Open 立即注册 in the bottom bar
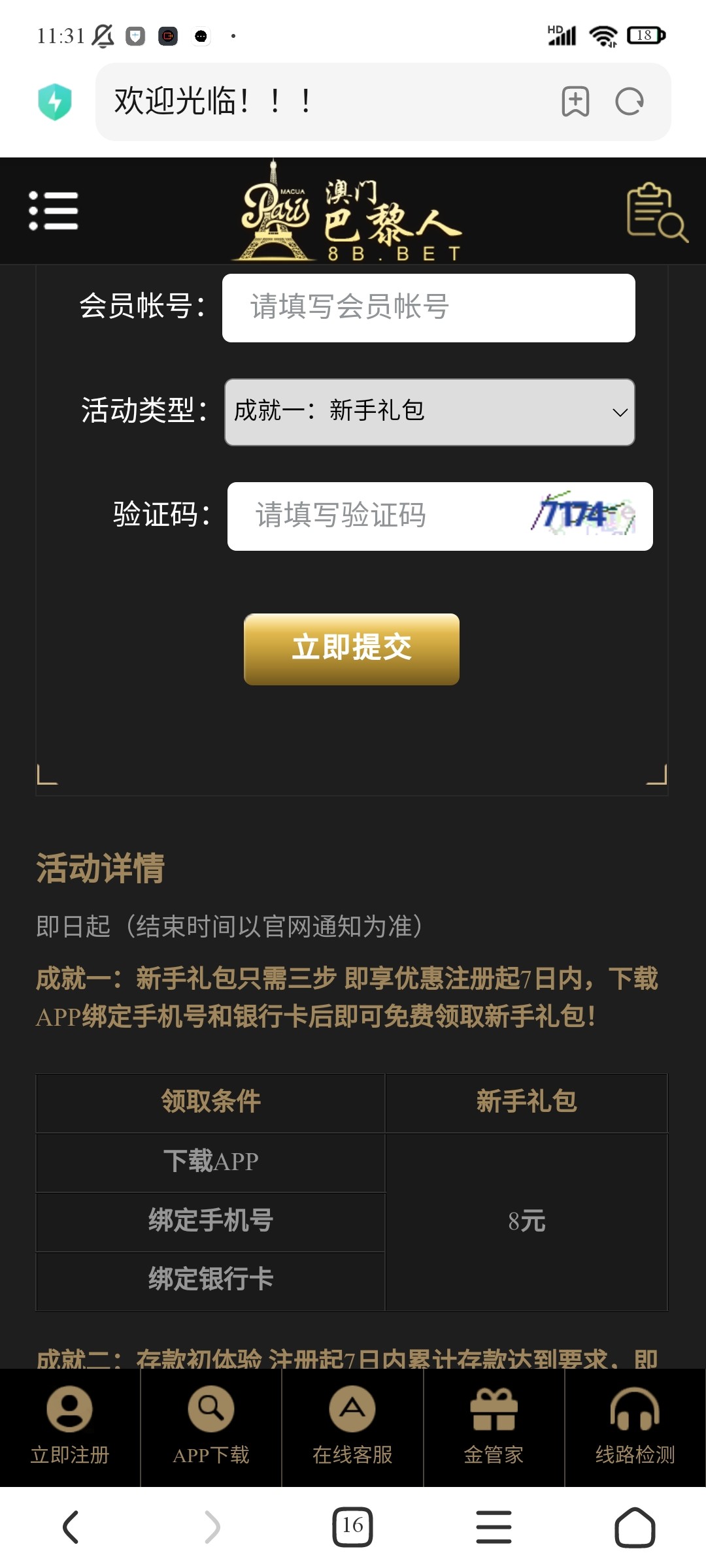The image size is (706, 1568). pyautogui.click(x=70, y=1427)
